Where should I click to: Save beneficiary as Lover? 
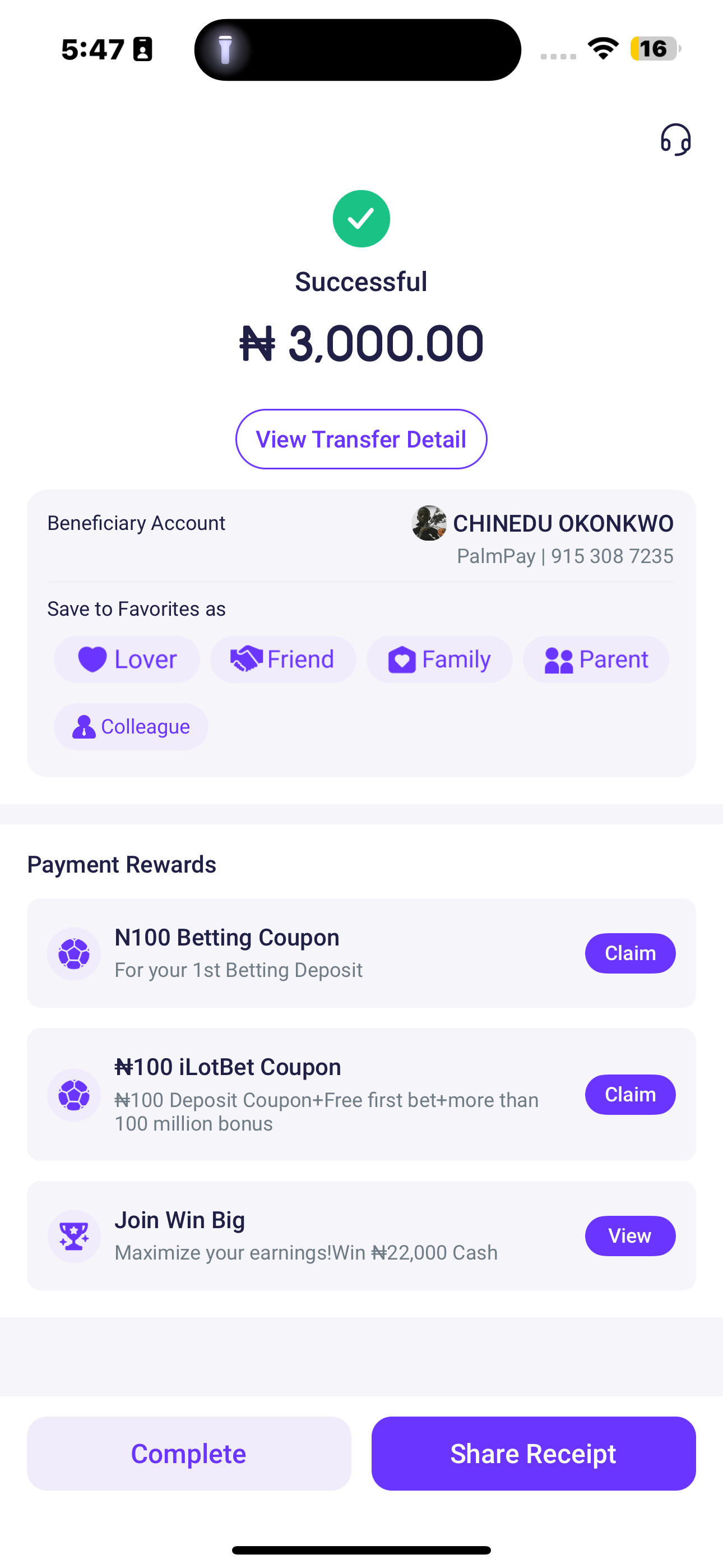tap(127, 659)
